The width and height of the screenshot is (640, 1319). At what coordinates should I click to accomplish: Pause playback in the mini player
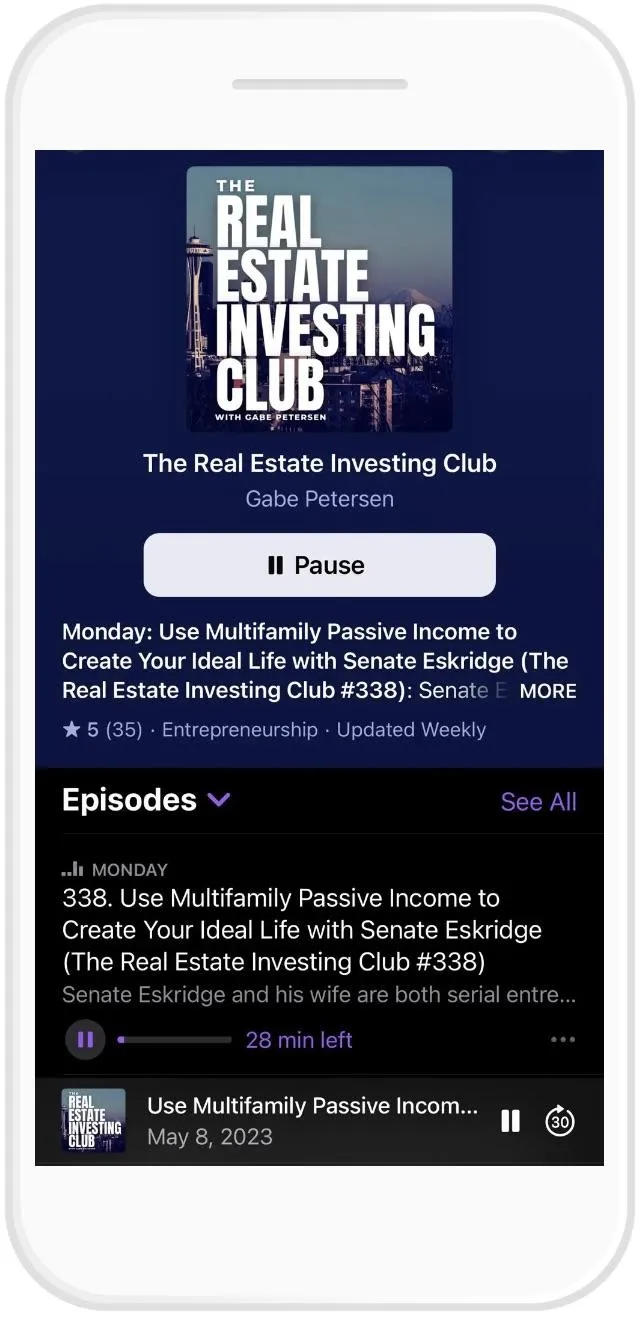(510, 1122)
